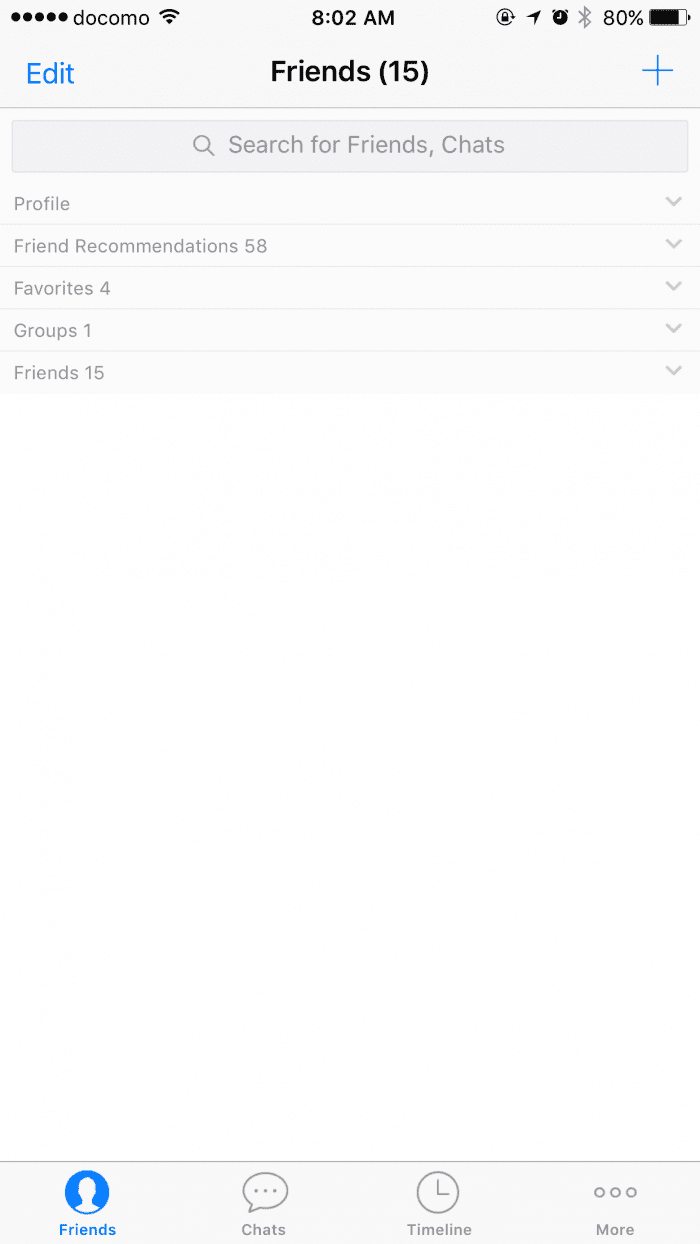Expand the Friends 15 section
This screenshot has height=1244, width=700.
click(x=350, y=372)
